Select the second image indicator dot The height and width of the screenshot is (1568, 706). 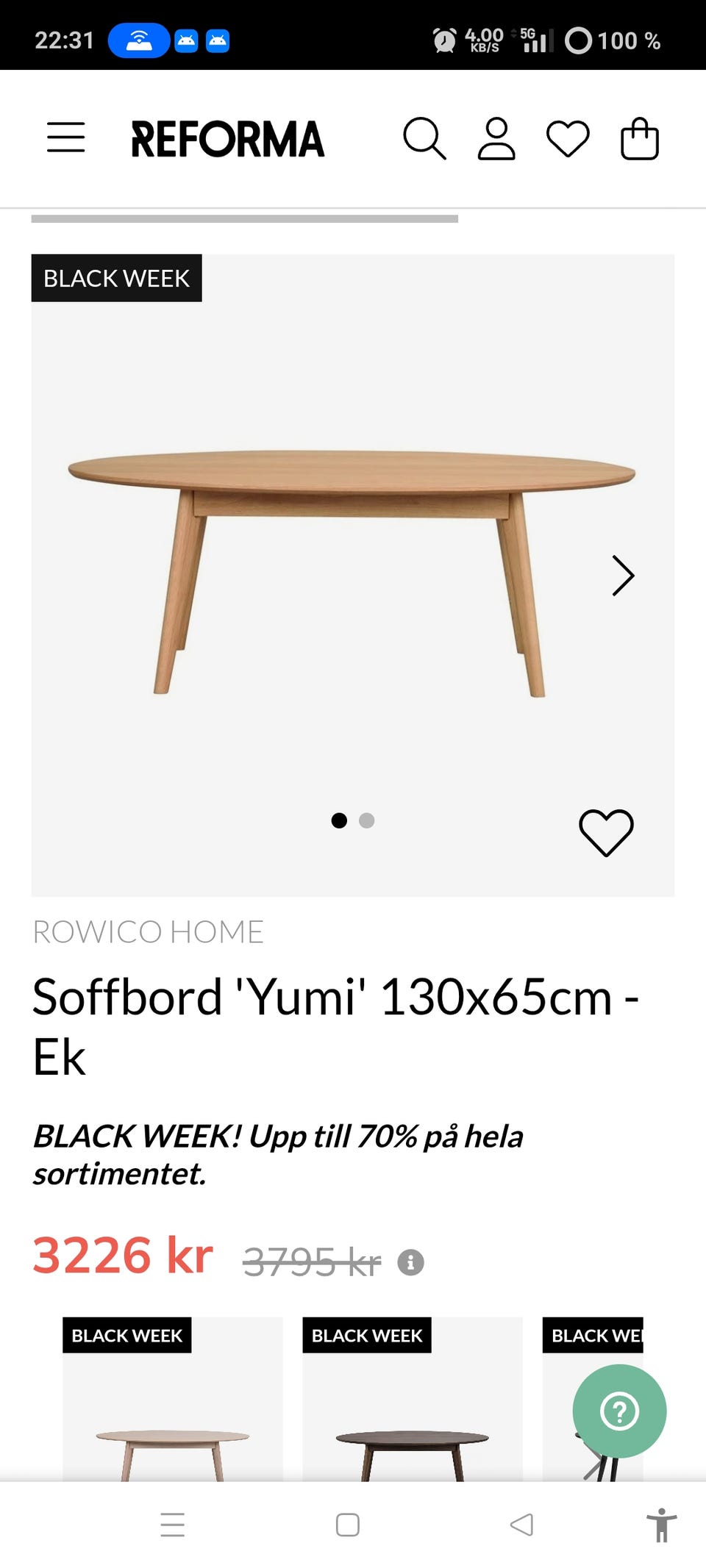(367, 820)
